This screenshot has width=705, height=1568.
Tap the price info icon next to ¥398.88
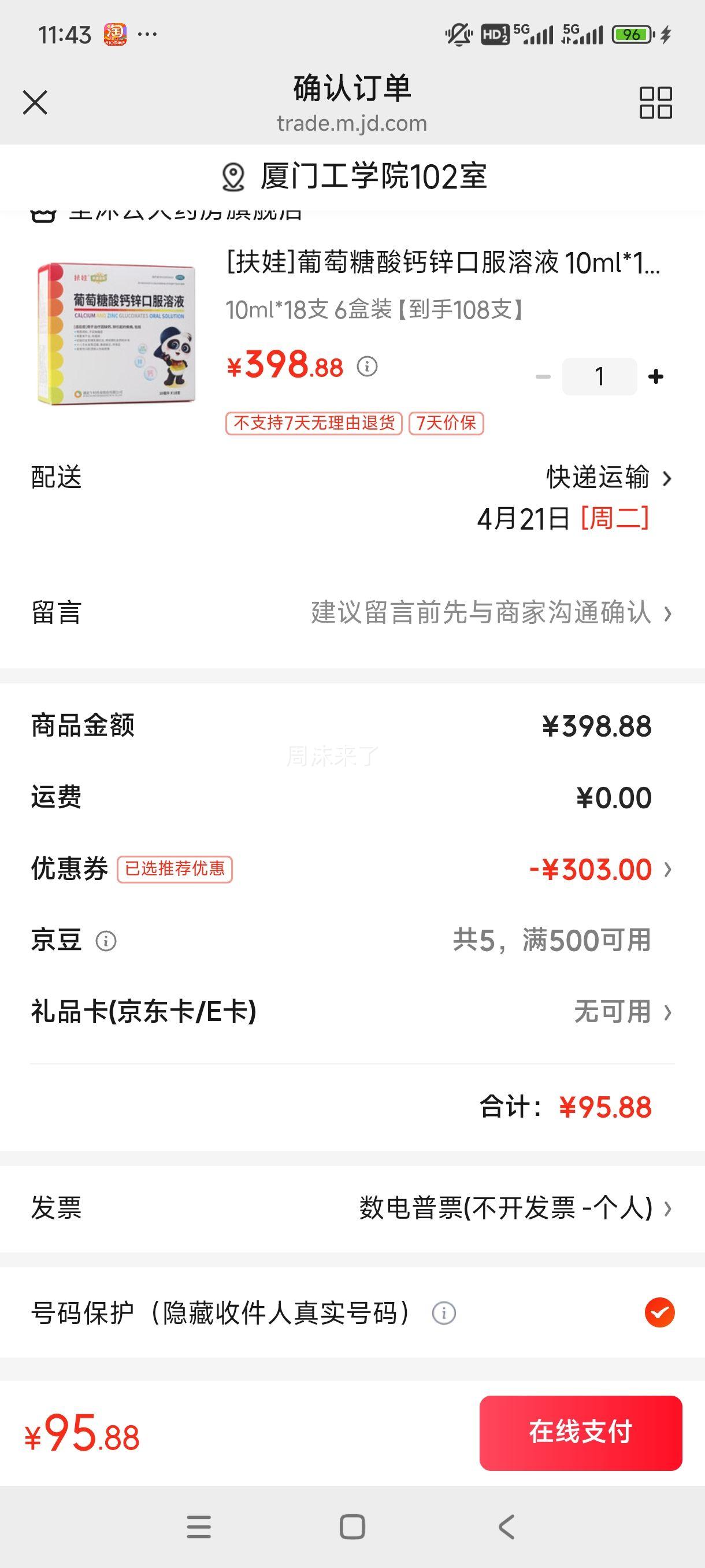[x=366, y=365]
